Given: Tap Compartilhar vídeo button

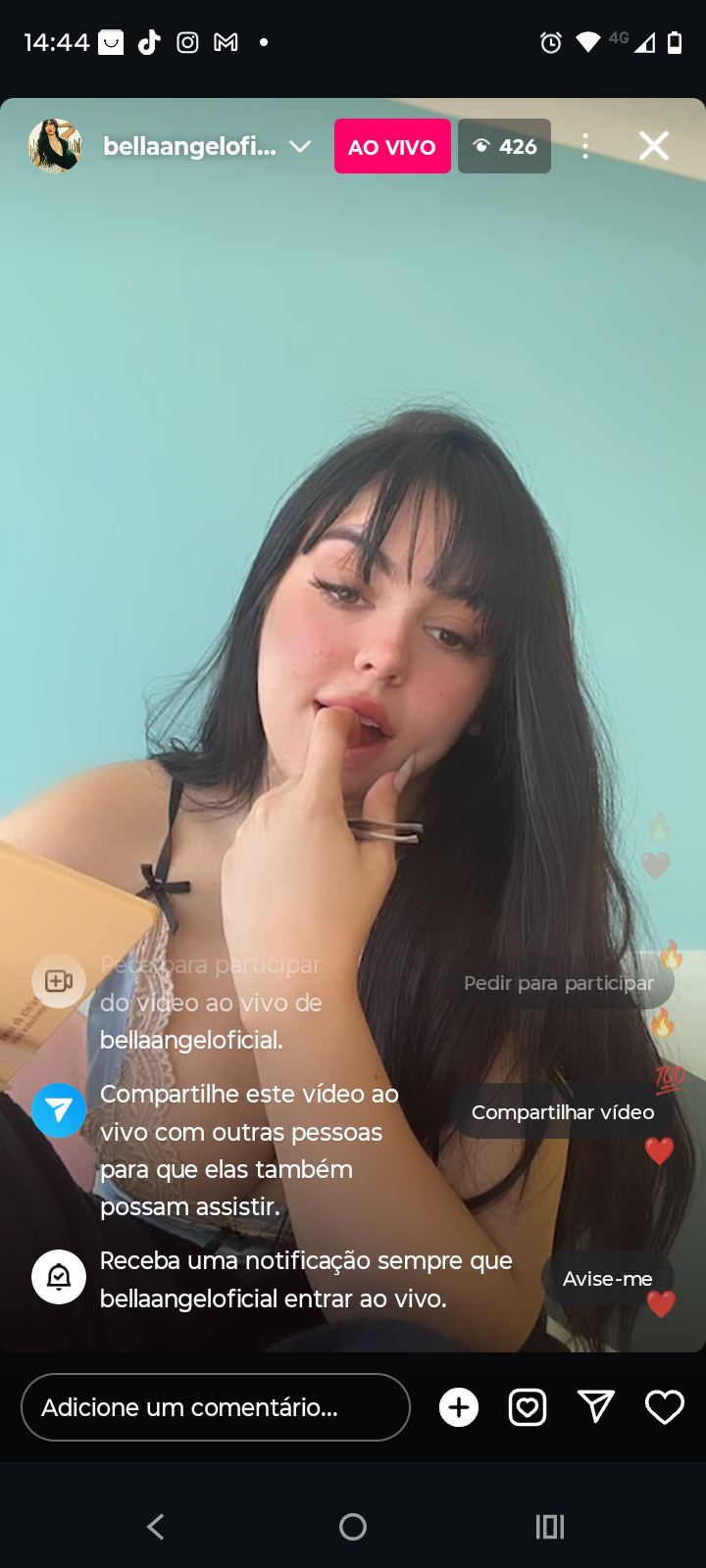Looking at the screenshot, I should (562, 1112).
